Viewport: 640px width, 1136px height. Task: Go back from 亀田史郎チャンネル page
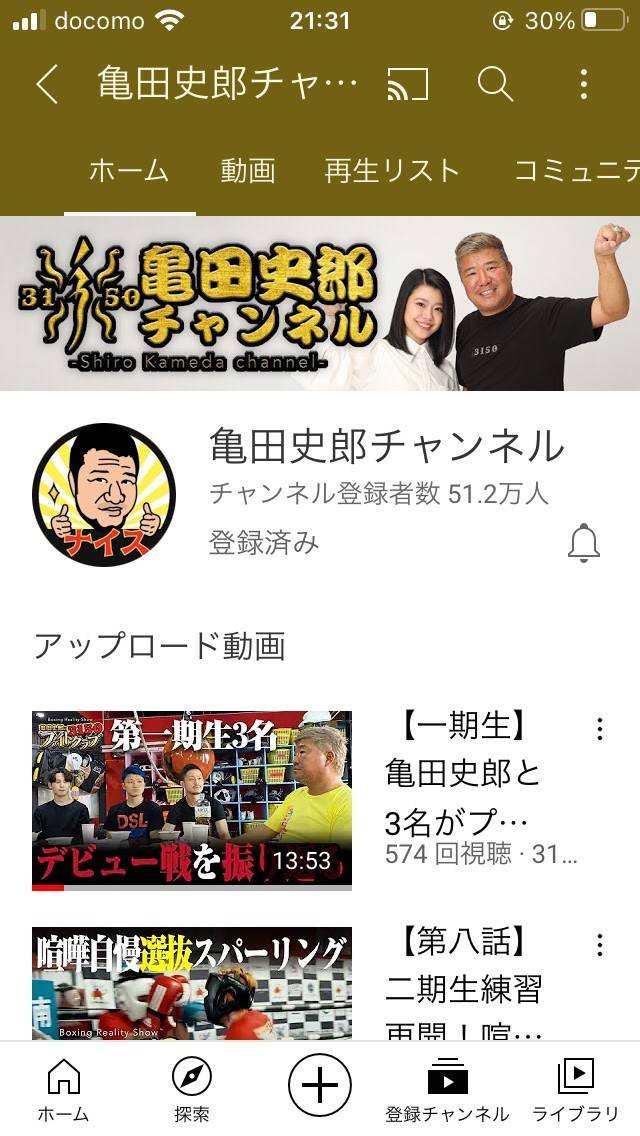click(47, 85)
